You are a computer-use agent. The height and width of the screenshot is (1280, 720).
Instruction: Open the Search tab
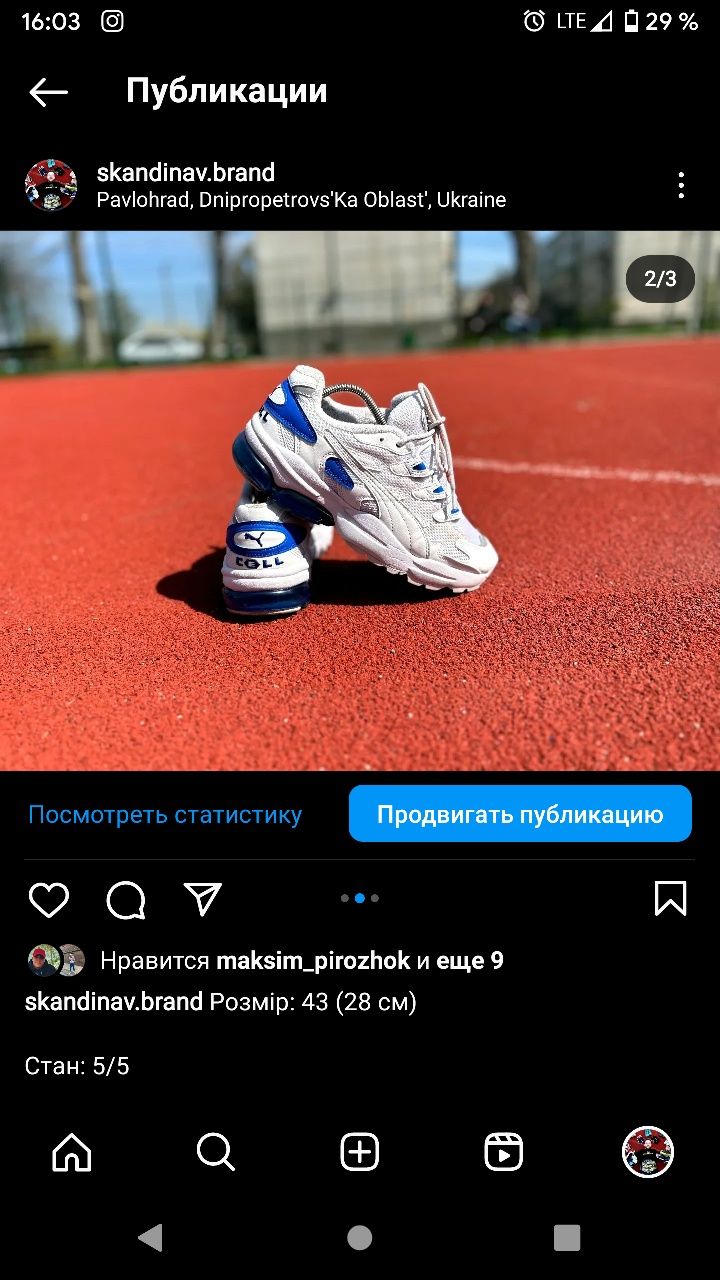[x=215, y=1152]
